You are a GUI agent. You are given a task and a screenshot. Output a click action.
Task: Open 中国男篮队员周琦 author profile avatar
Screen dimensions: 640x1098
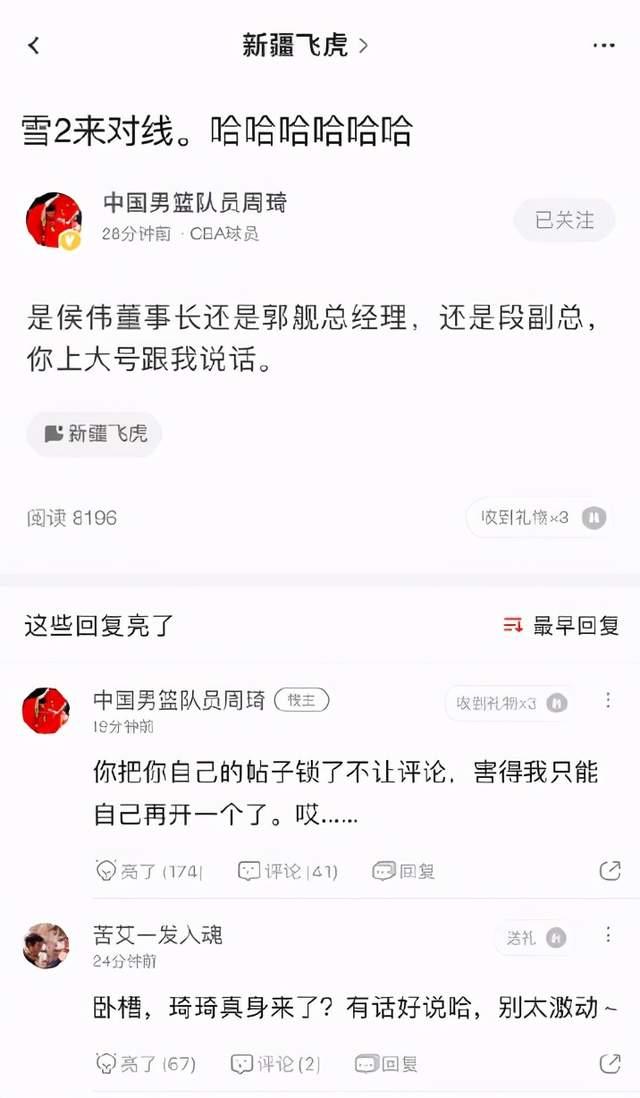(x=54, y=220)
